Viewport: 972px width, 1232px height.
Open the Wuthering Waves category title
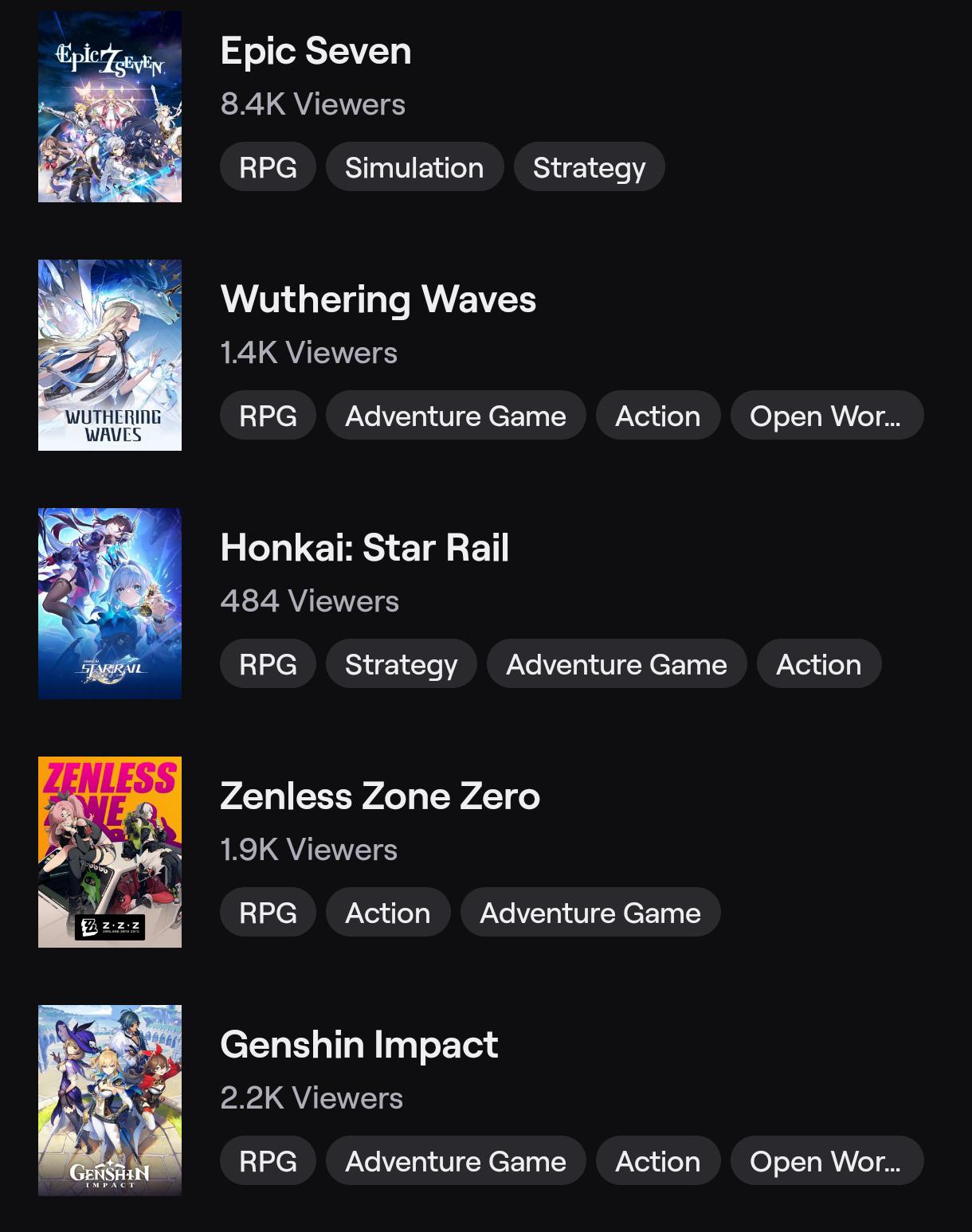tap(378, 299)
